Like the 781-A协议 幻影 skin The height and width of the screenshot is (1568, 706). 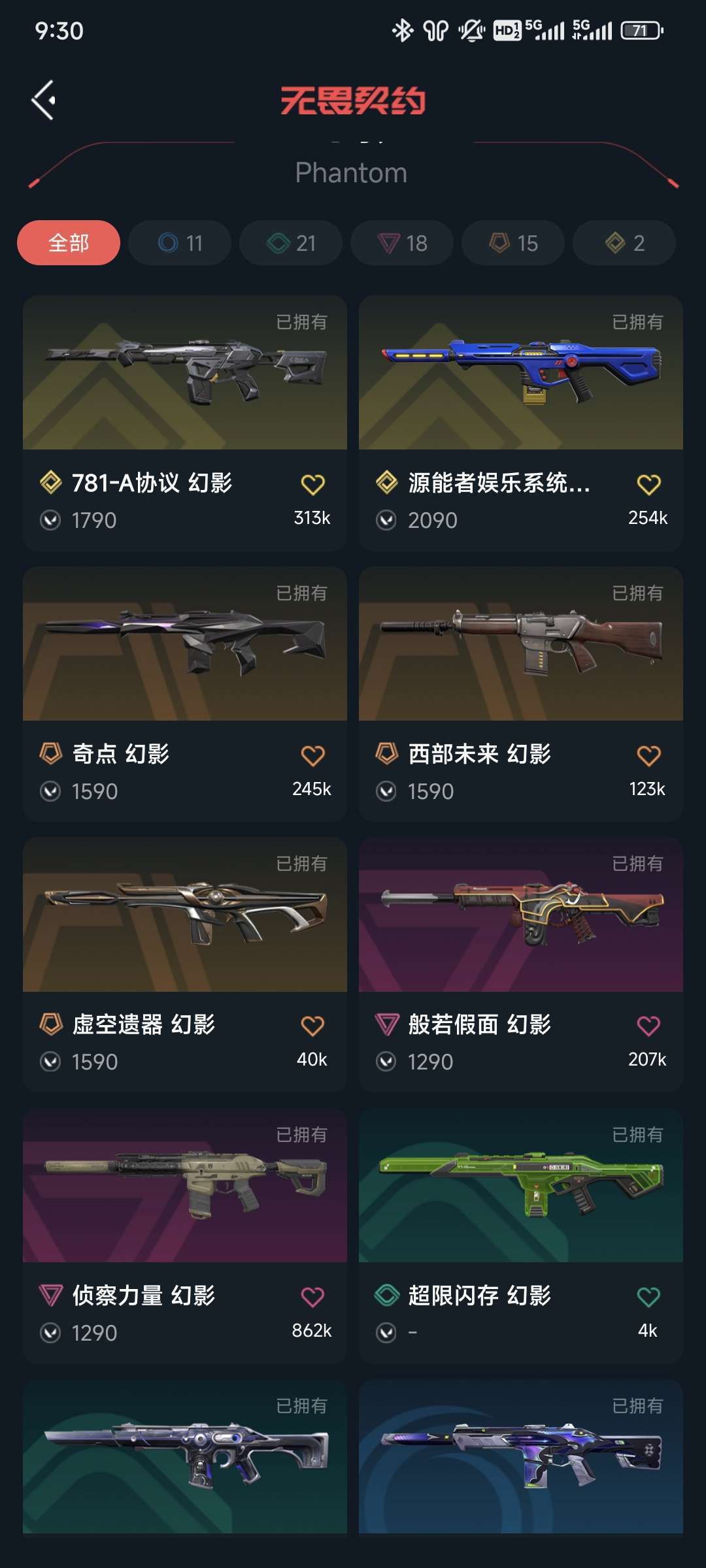312,485
